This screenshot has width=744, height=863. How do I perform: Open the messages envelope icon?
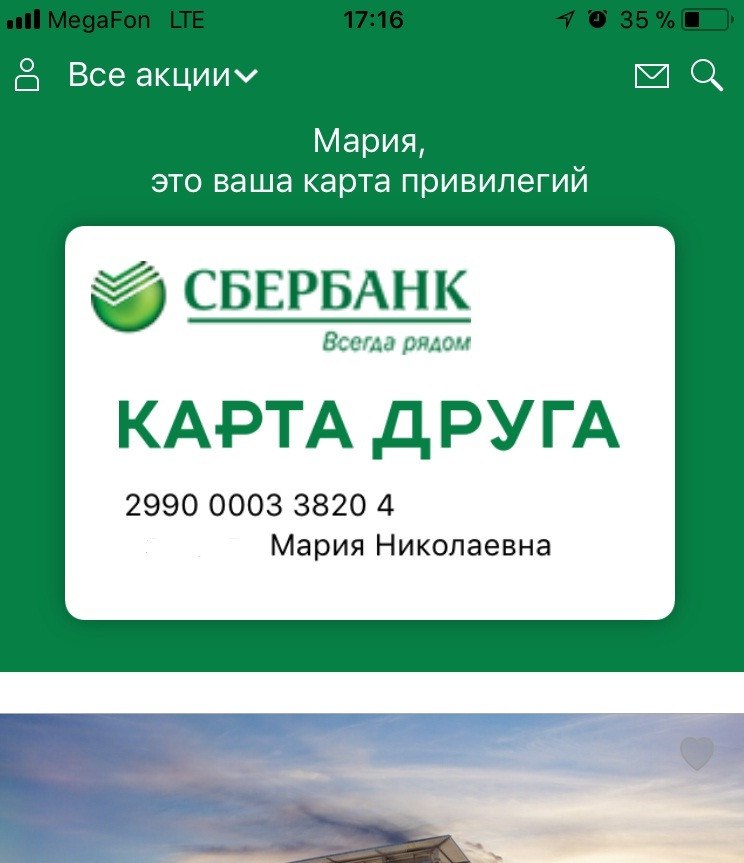(x=651, y=76)
